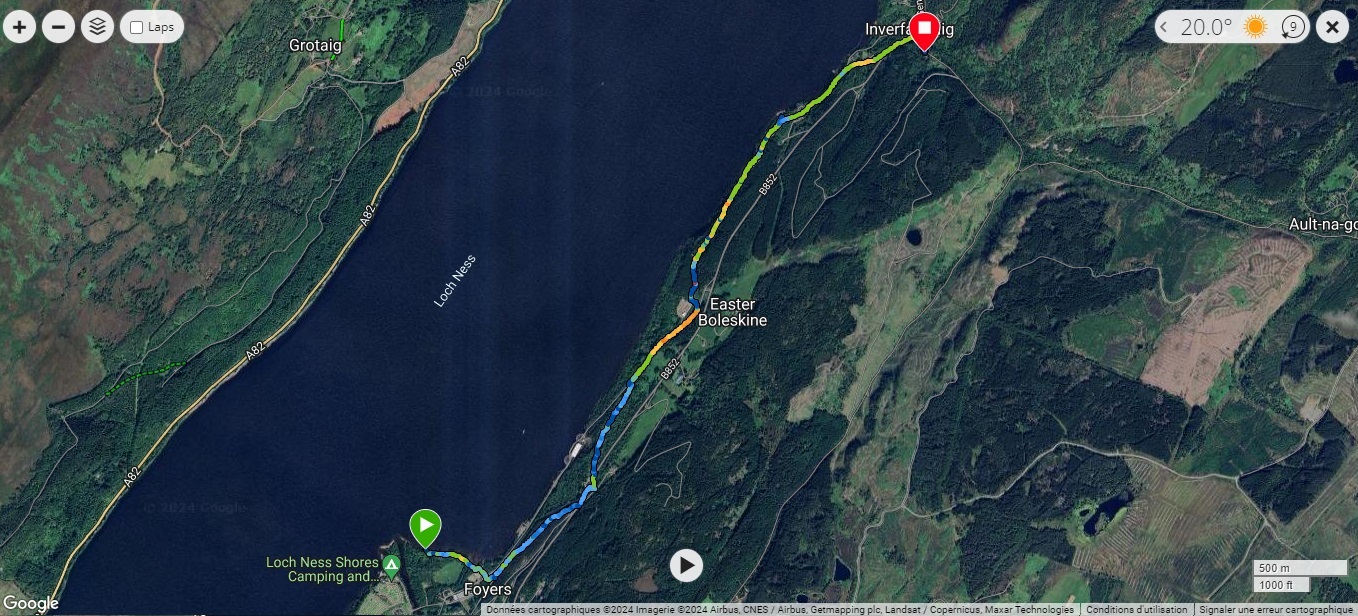1358x616 pixels.
Task: Play the route animation
Action: coord(686,565)
